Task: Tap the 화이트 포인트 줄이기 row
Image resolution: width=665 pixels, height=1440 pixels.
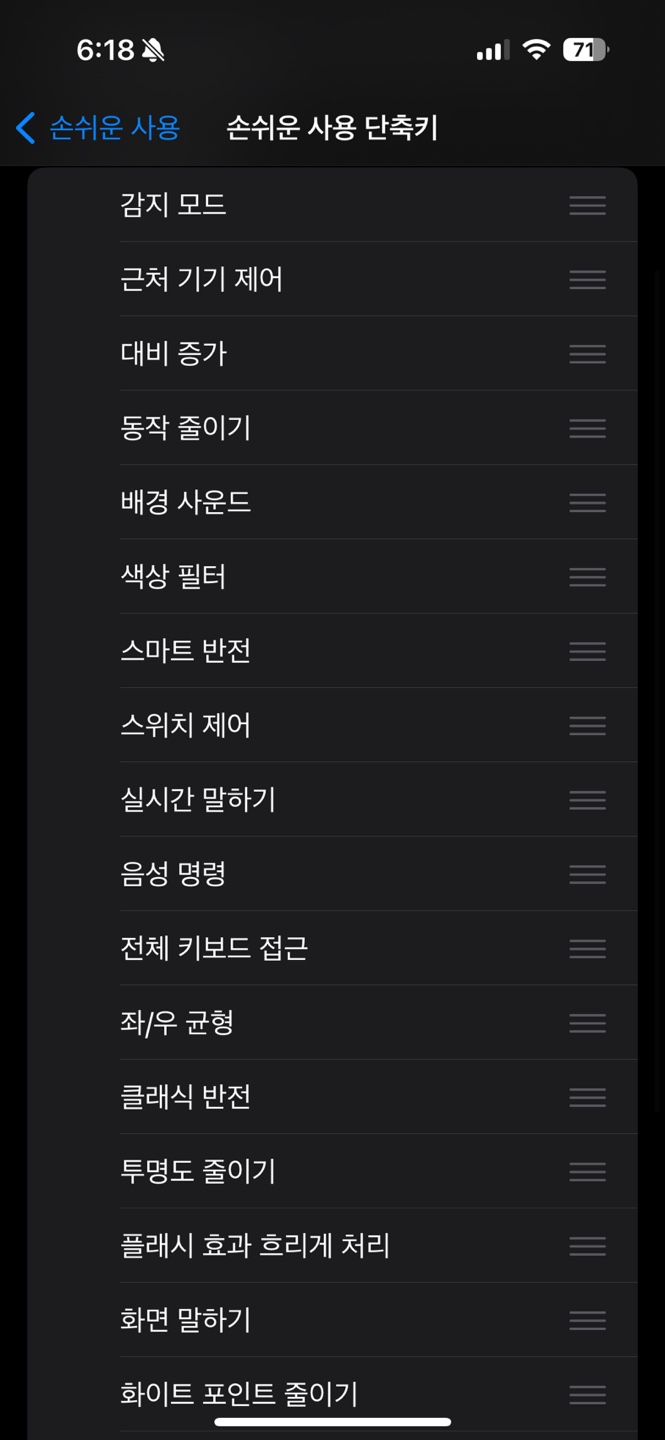Action: [239, 1393]
